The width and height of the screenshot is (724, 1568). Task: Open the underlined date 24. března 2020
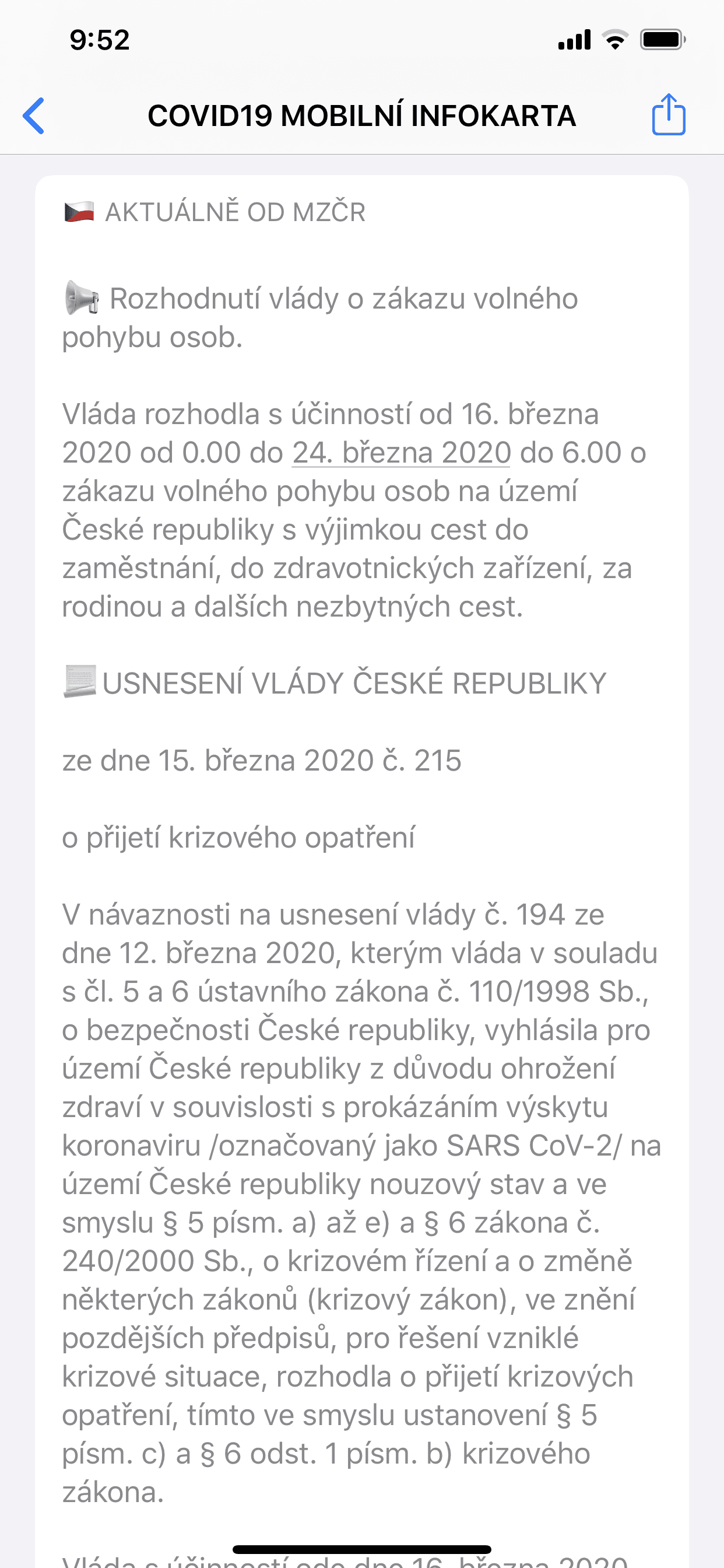401,453
